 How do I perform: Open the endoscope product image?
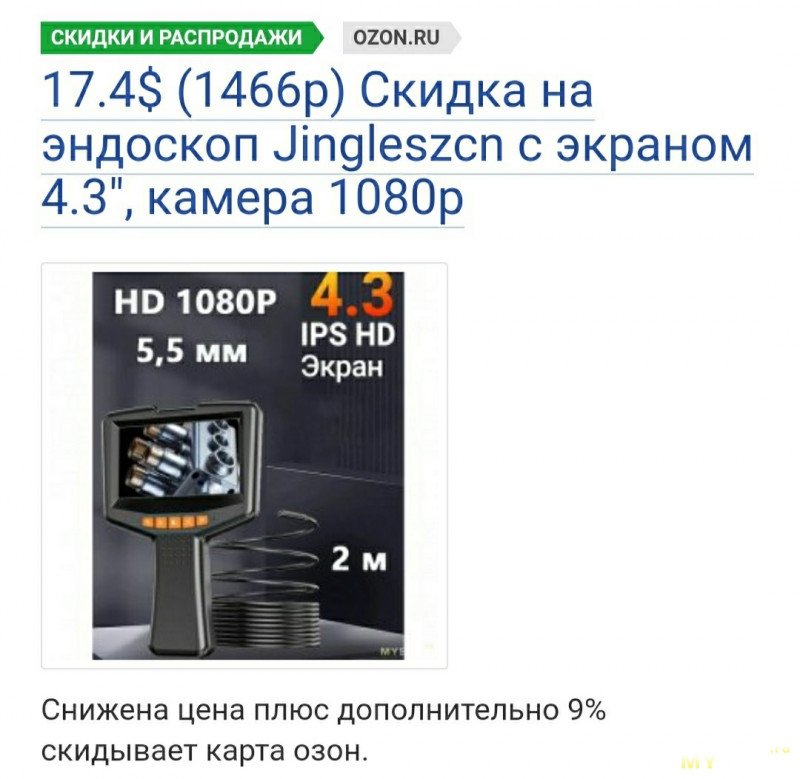[244, 465]
